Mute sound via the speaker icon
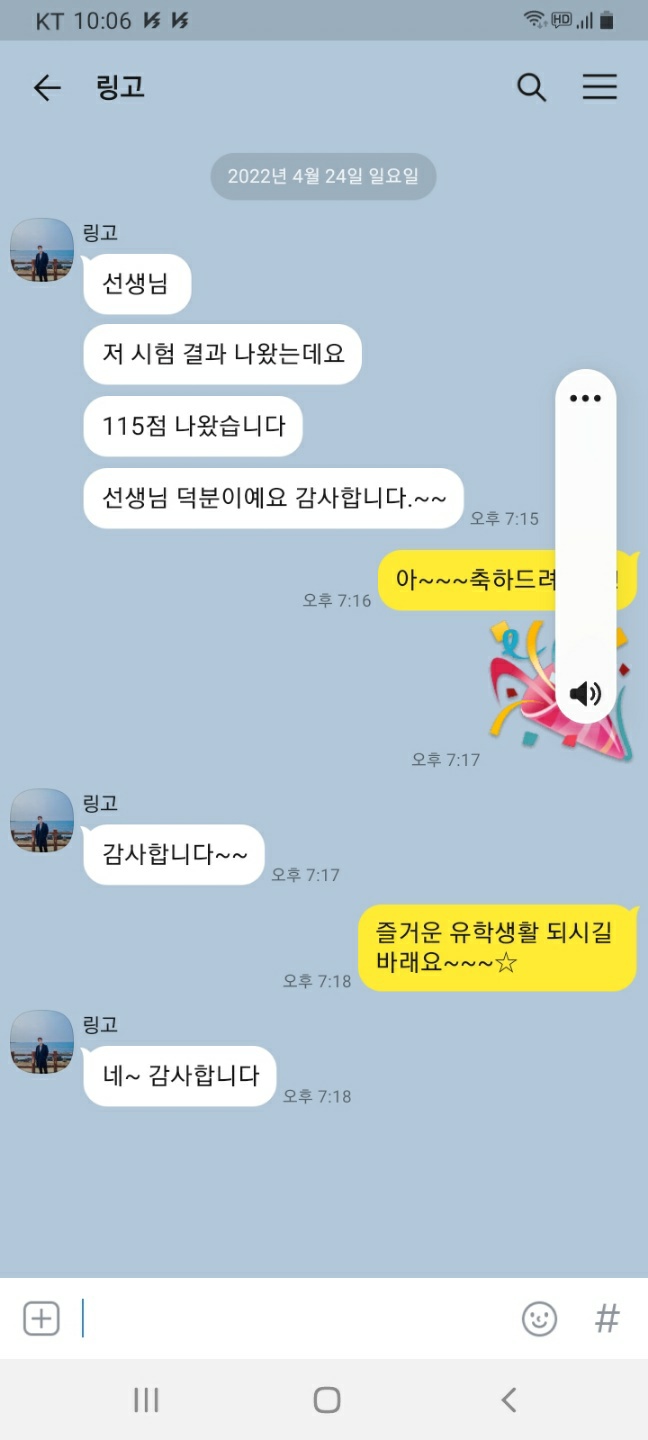The width and height of the screenshot is (648, 1440). 585,693
